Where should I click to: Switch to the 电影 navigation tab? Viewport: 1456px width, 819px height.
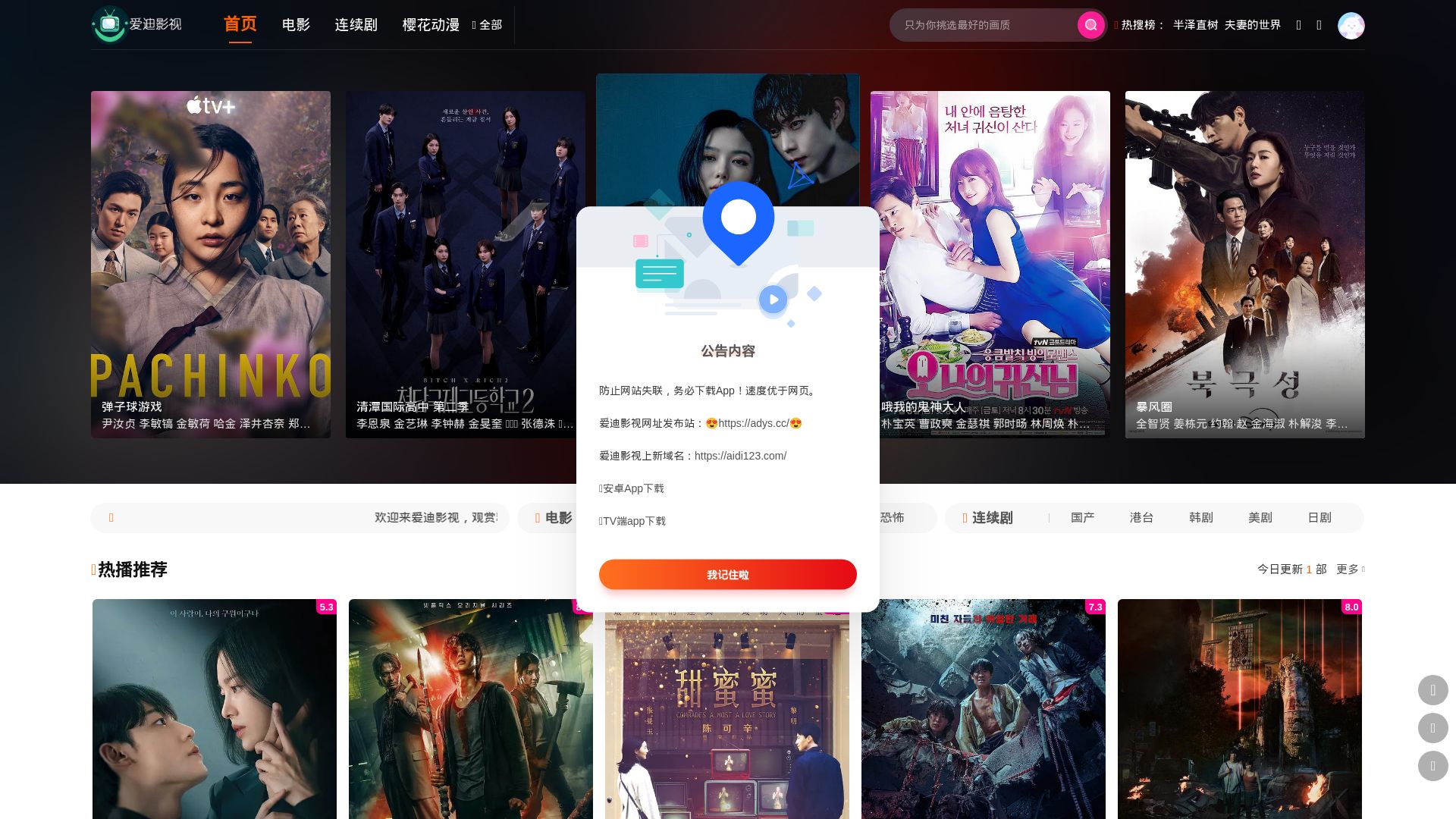click(x=296, y=24)
